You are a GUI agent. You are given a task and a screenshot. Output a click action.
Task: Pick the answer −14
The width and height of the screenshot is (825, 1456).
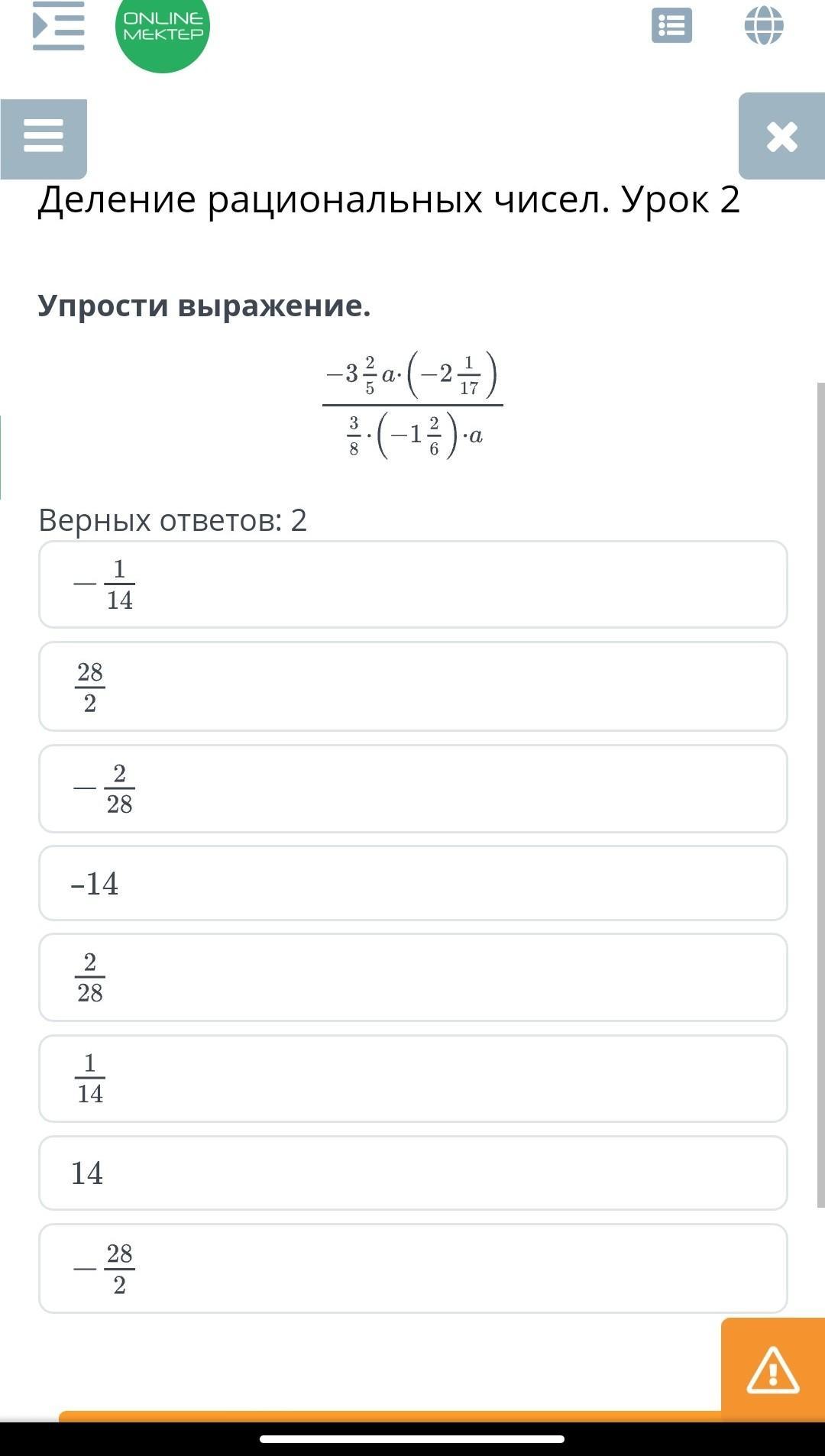(413, 883)
